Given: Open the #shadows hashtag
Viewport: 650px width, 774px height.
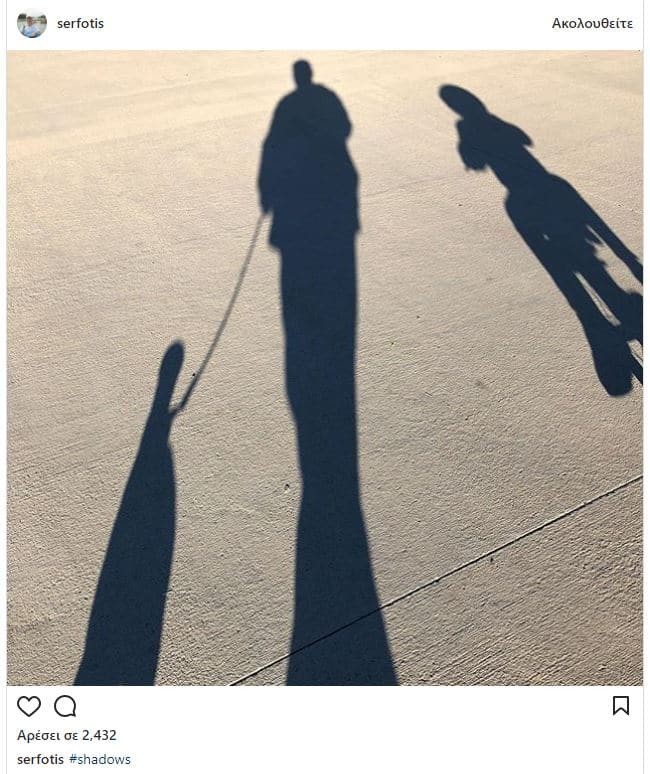Looking at the screenshot, I should [x=100, y=759].
